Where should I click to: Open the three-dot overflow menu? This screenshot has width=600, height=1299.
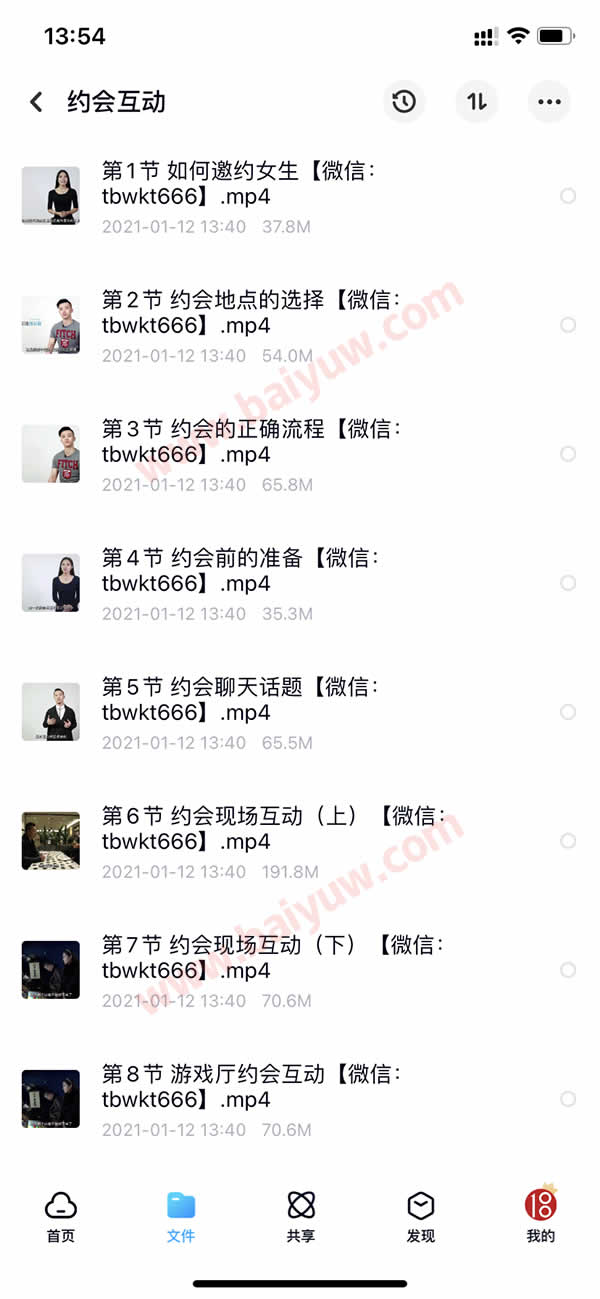coord(549,101)
